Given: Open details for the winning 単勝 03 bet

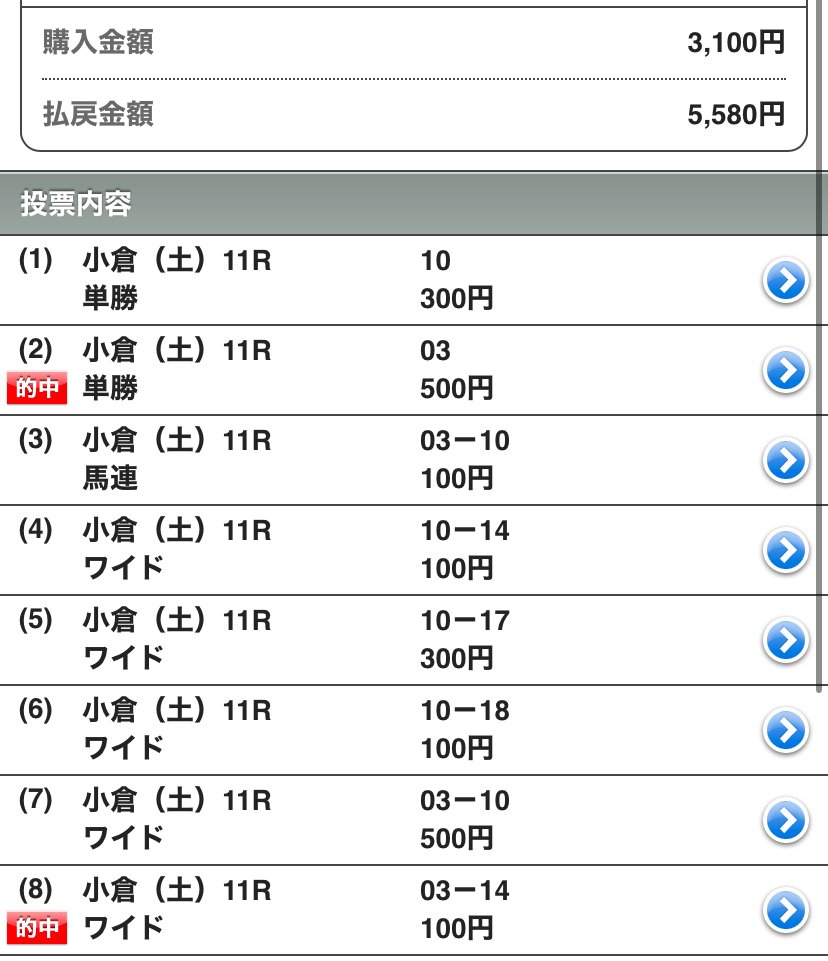Looking at the screenshot, I should pos(786,371).
